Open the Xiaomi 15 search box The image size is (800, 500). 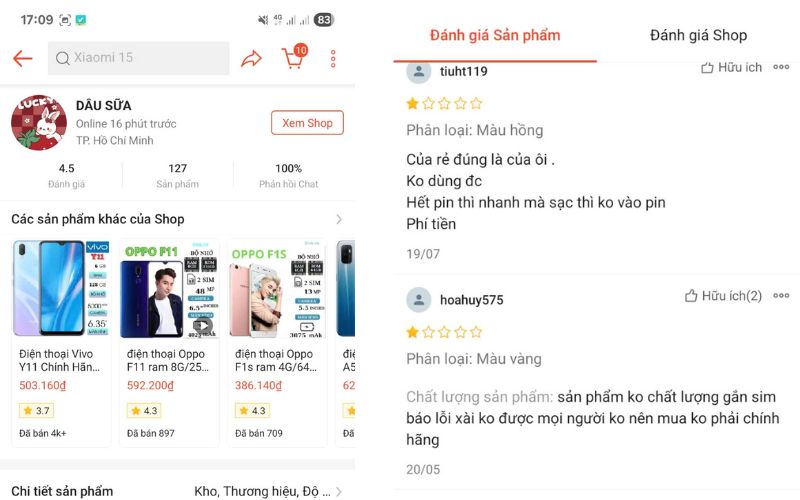pos(138,58)
